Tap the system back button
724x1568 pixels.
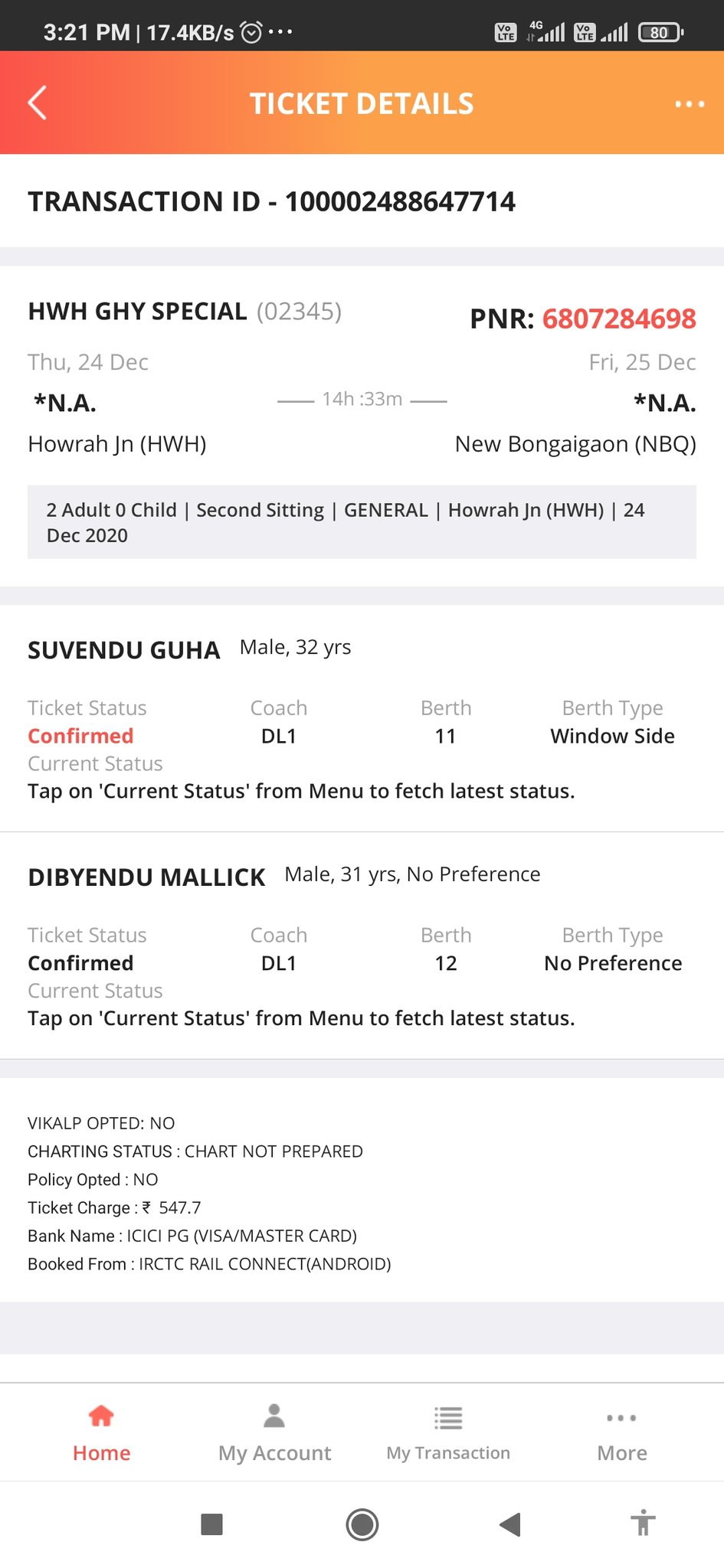click(x=510, y=1524)
